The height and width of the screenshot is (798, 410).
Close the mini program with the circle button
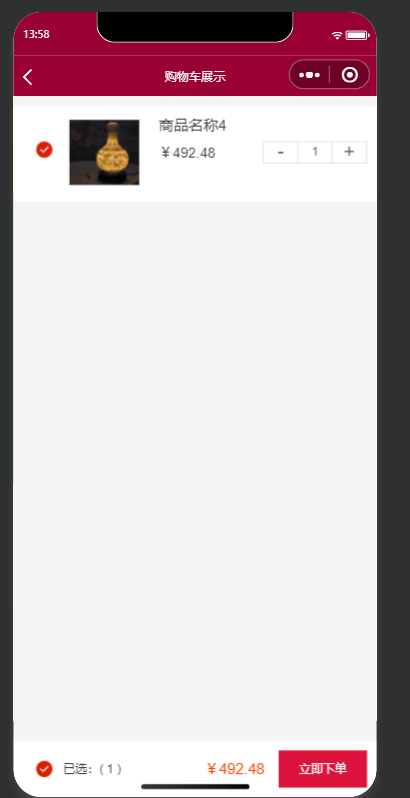pos(349,75)
